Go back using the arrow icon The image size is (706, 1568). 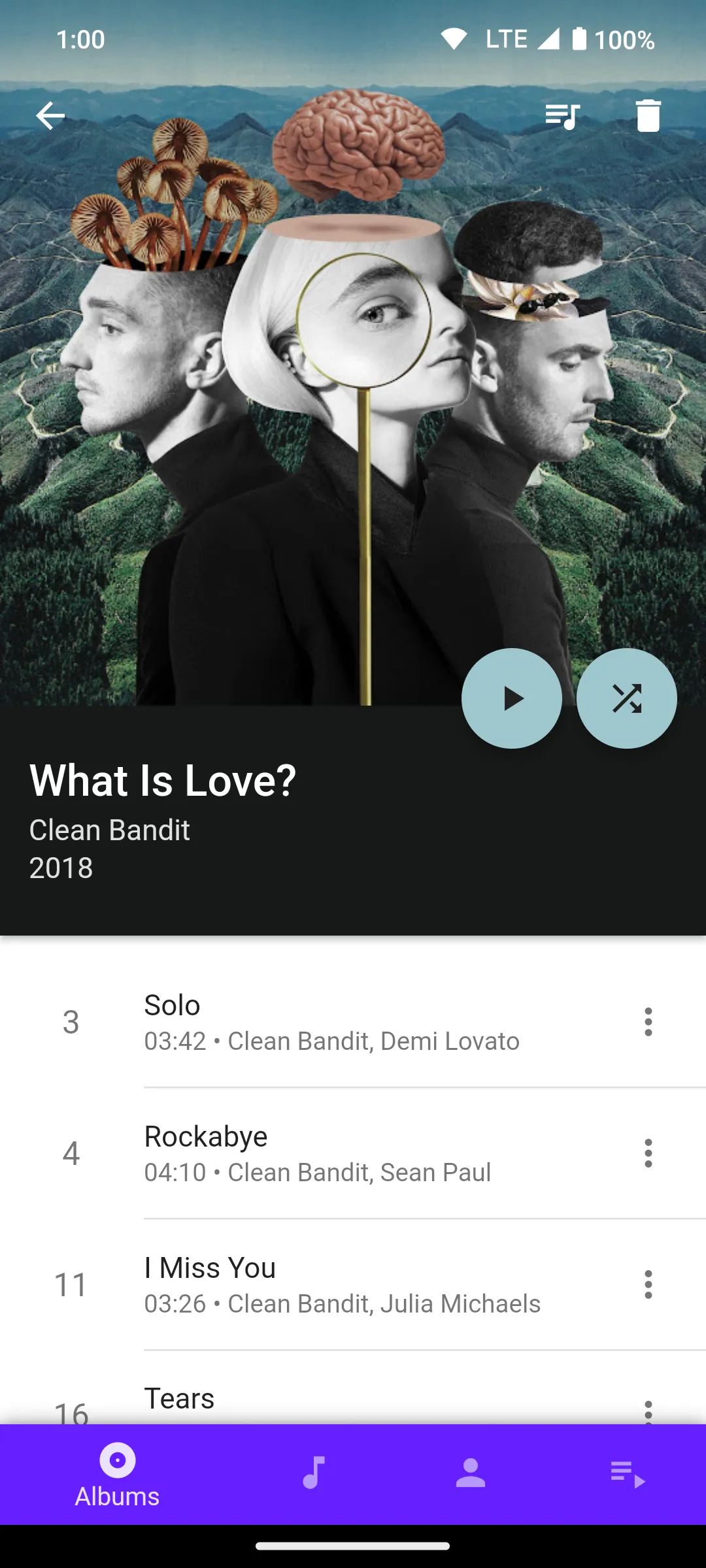pyautogui.click(x=50, y=116)
